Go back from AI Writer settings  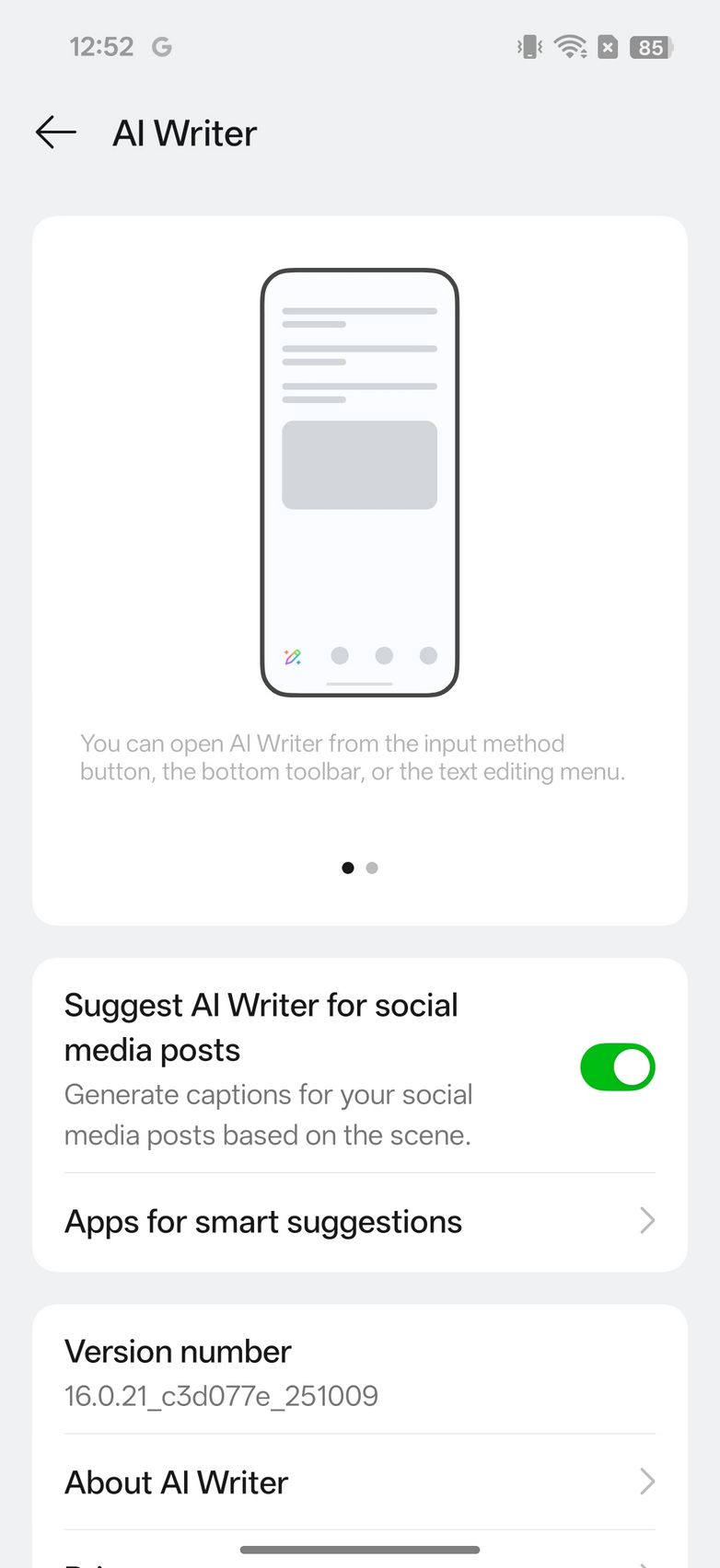[x=55, y=133]
